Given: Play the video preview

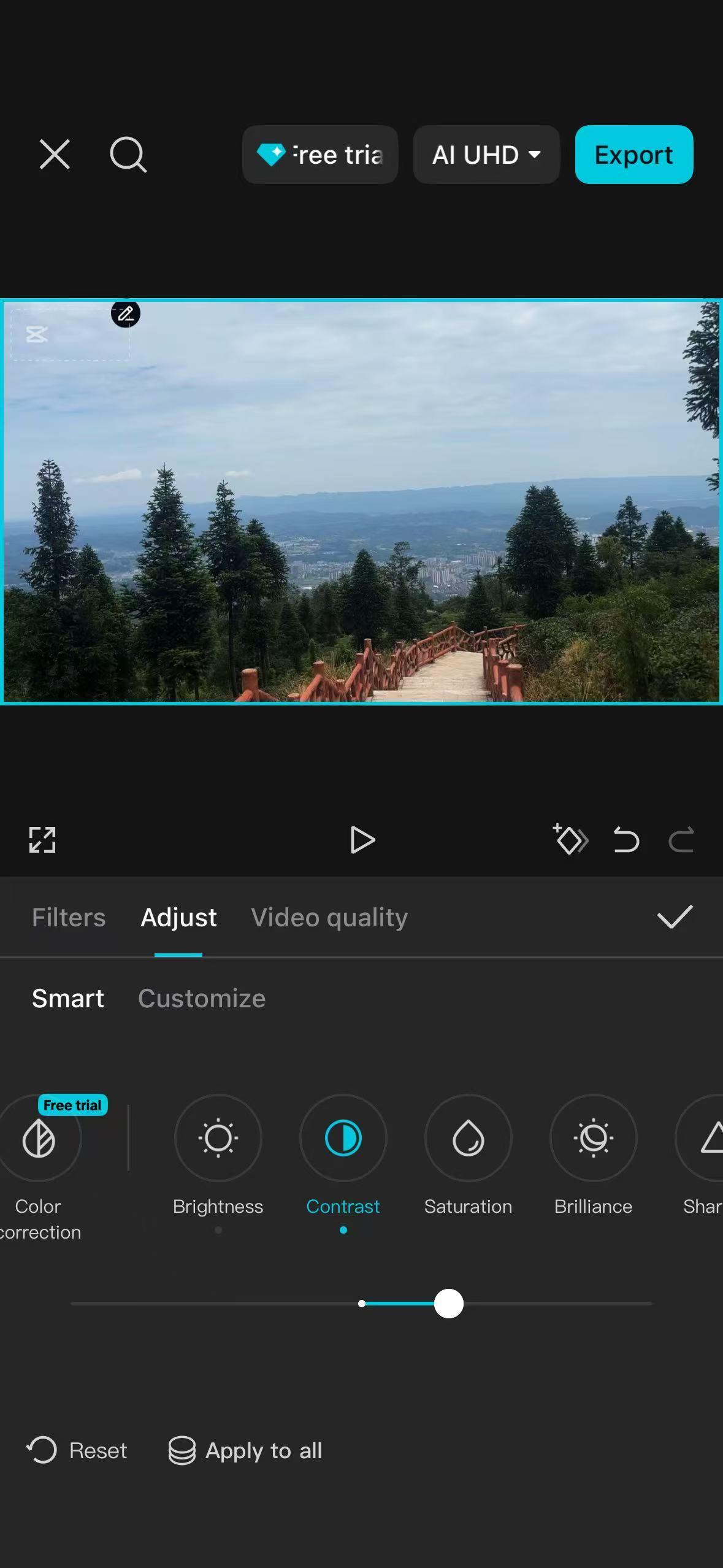Looking at the screenshot, I should tap(362, 840).
